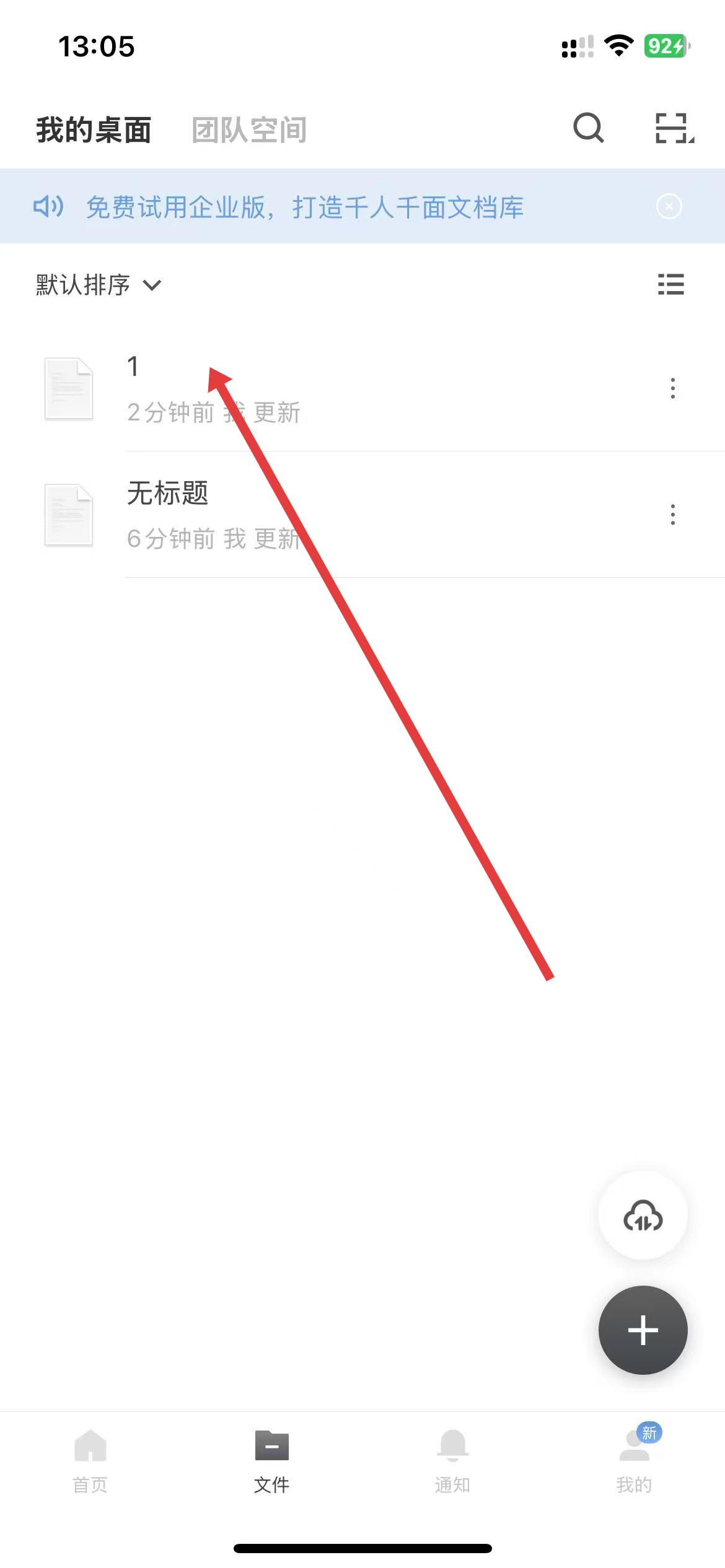Open more options for 无标题
The height and width of the screenshot is (1568, 725).
click(x=672, y=515)
